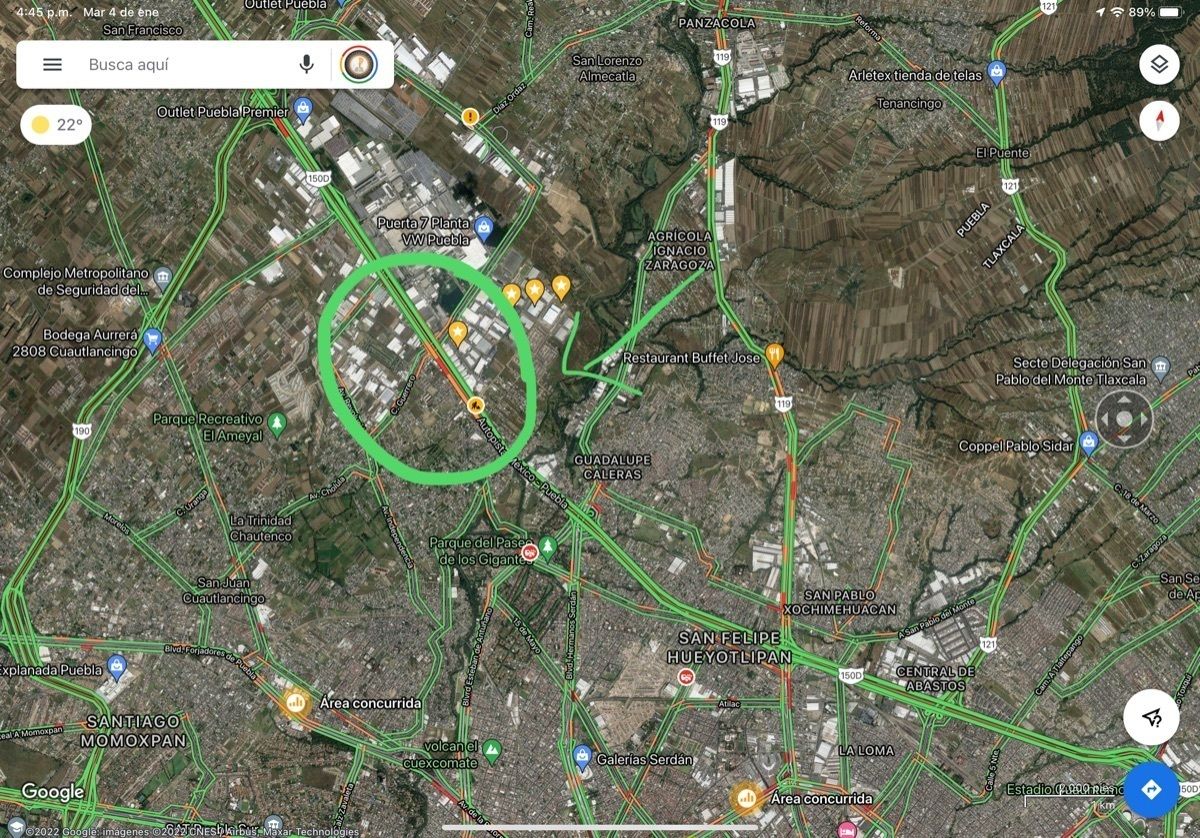Open Complejo Metropolitano de Seguridad marker
The height and width of the screenshot is (838, 1200).
(163, 277)
